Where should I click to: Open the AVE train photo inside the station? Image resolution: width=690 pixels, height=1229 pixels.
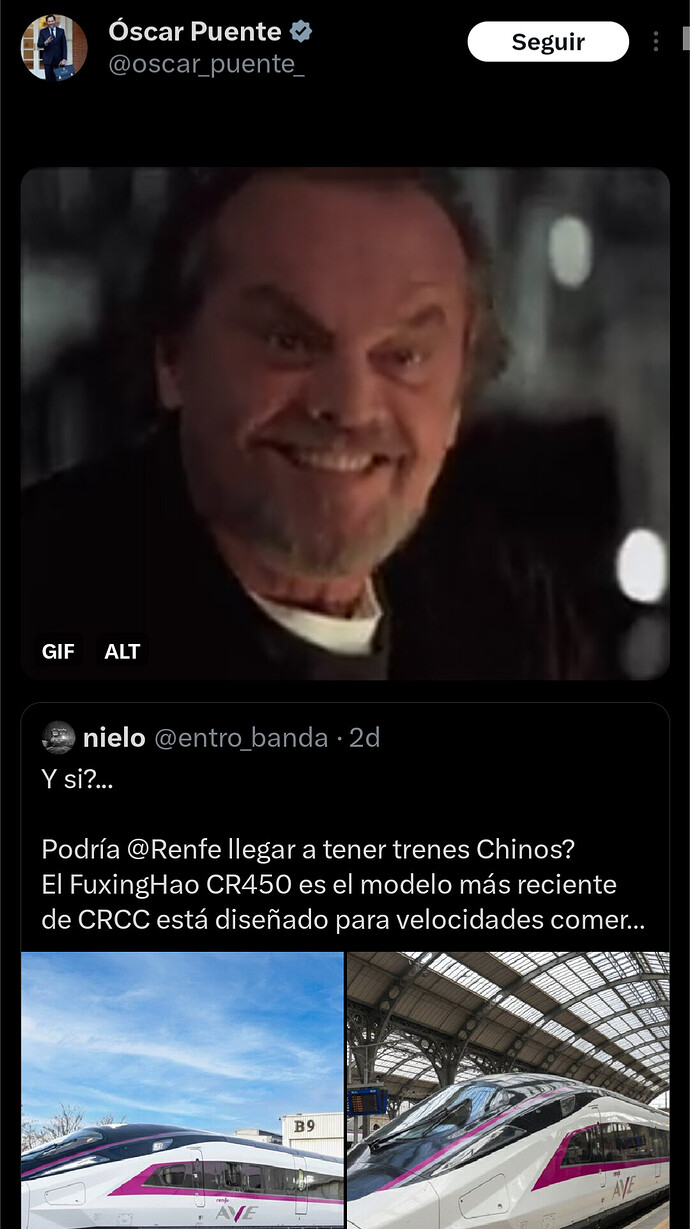click(508, 1090)
